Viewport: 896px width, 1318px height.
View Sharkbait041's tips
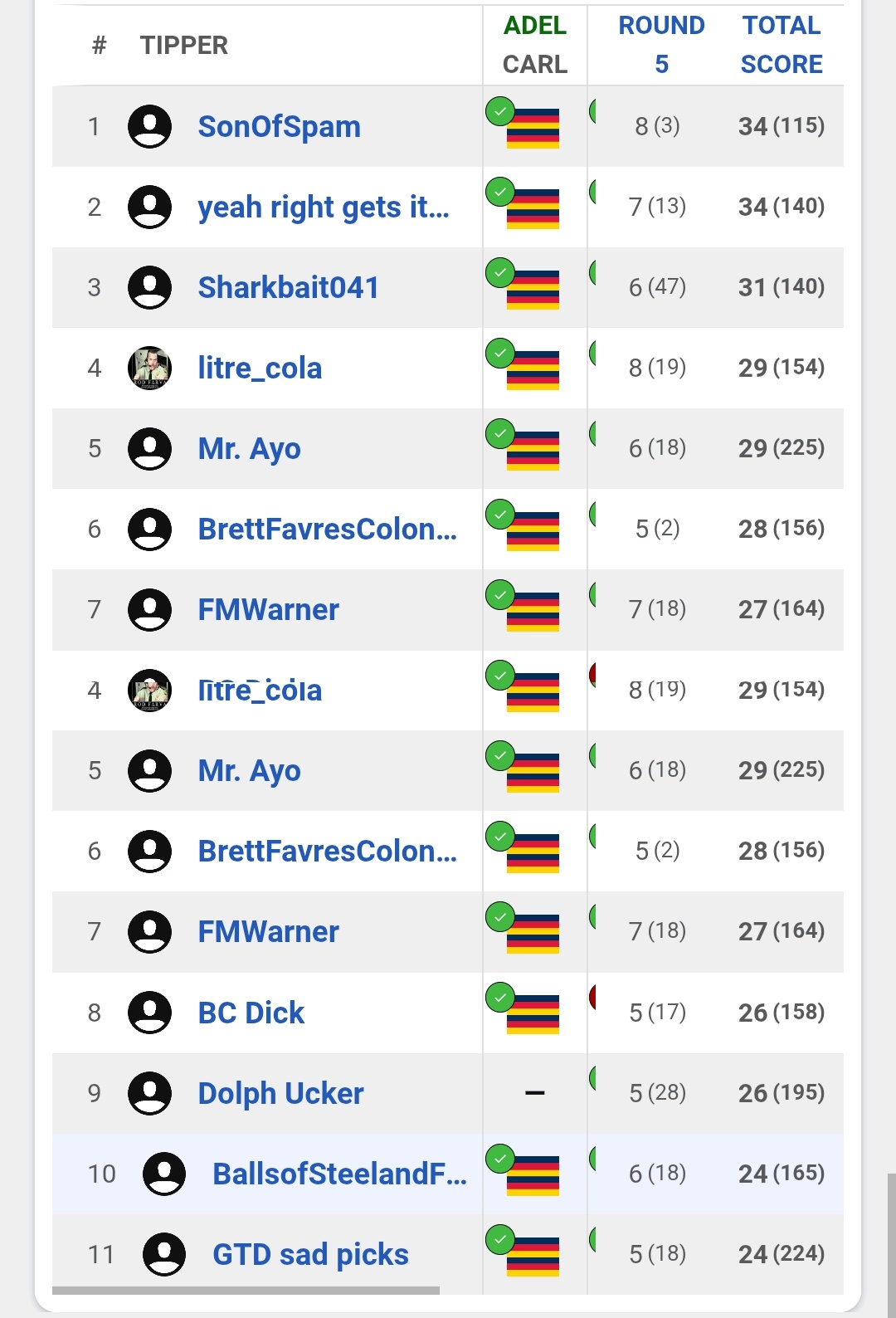pyautogui.click(x=288, y=288)
